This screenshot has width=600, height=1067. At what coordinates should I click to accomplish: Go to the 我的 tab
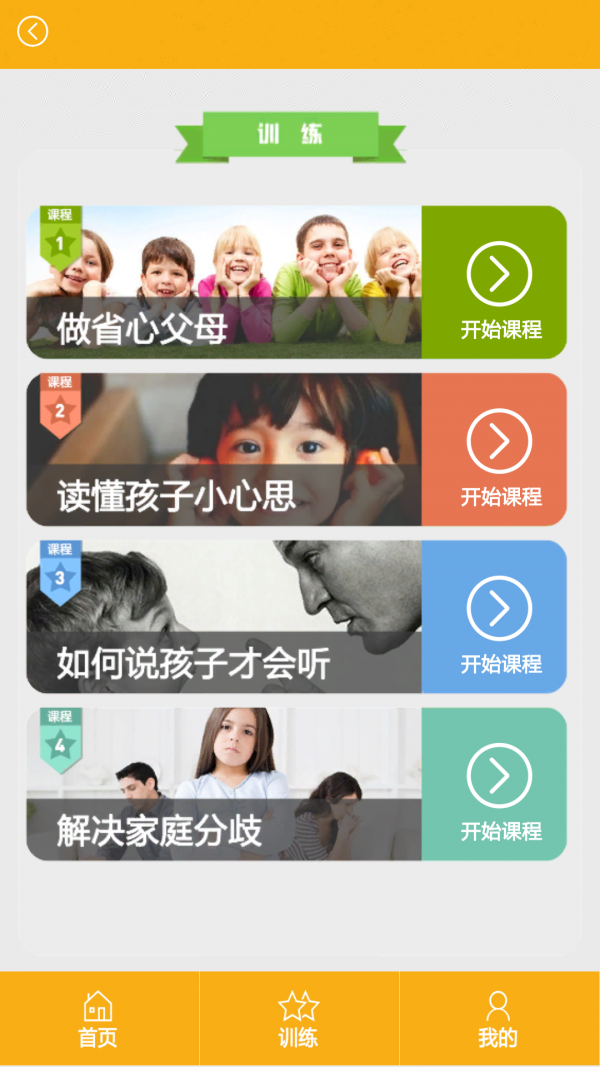[498, 1019]
